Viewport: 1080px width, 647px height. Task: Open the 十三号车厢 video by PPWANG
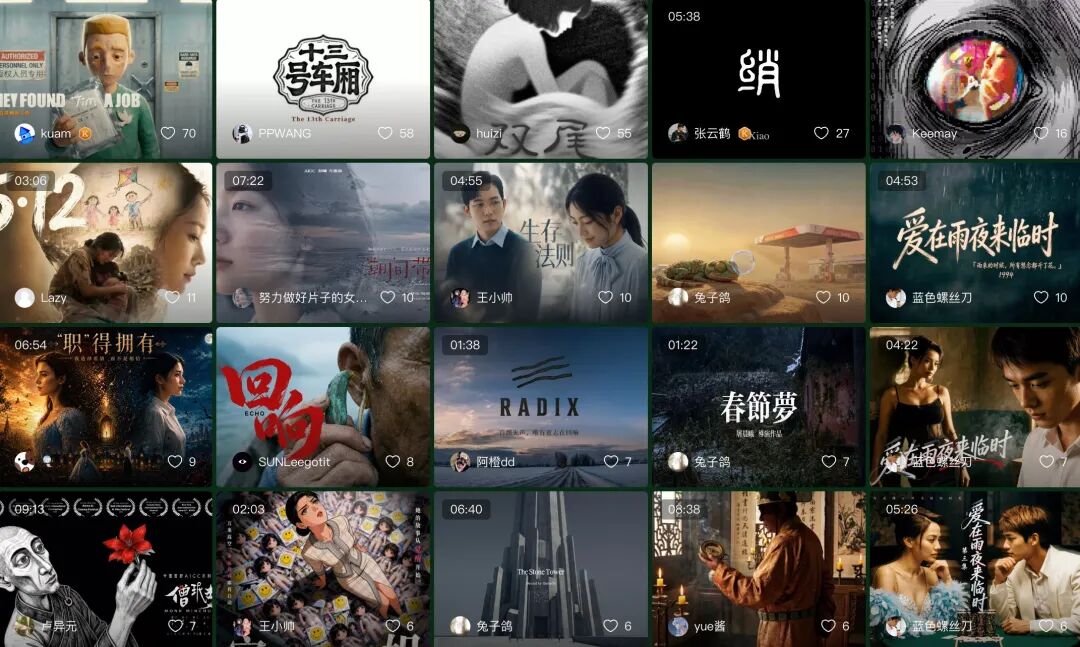pyautogui.click(x=322, y=79)
